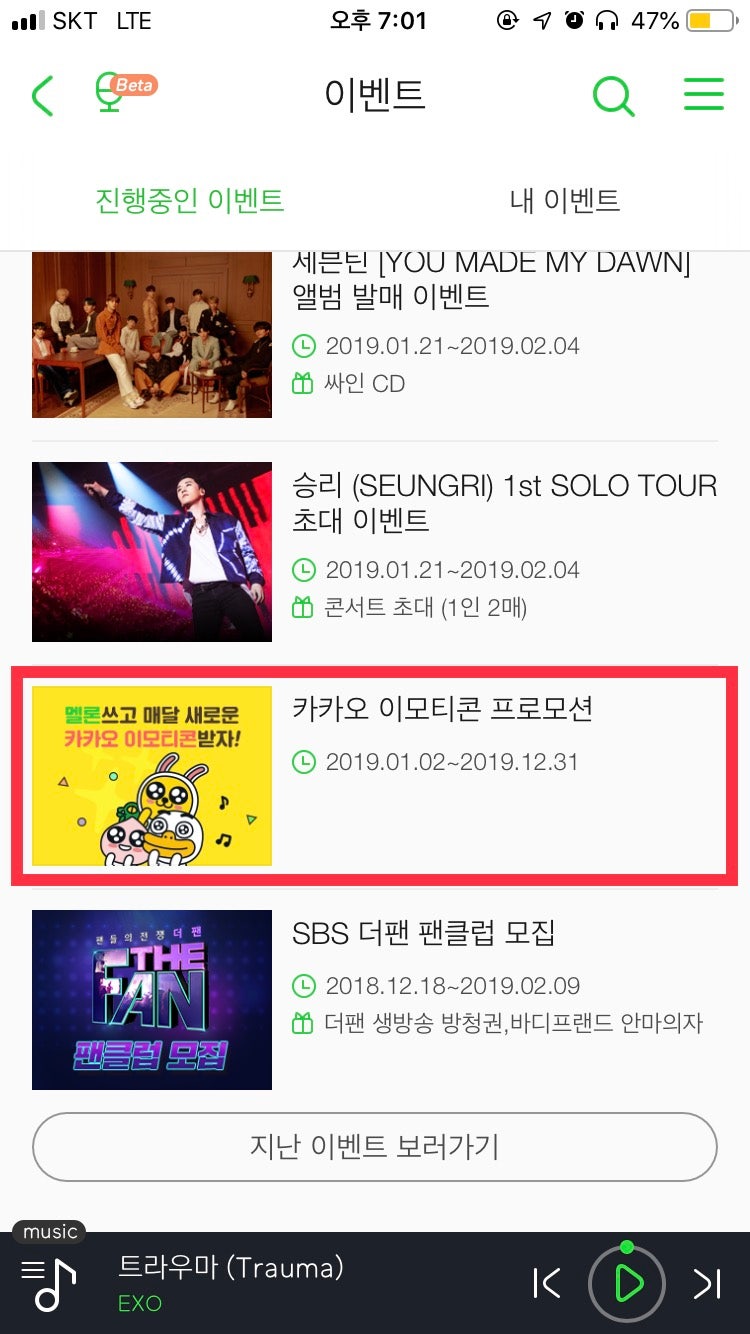The width and height of the screenshot is (750, 1334).
Task: Open the Beta voice microphone icon
Action: pyautogui.click(x=110, y=94)
